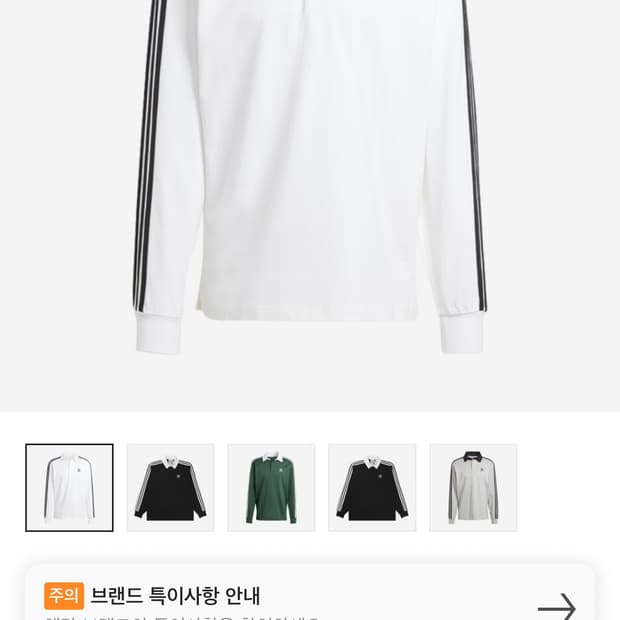The width and height of the screenshot is (620, 620).
Task: Select the white rugby shirt thumbnail
Action: tap(69, 488)
